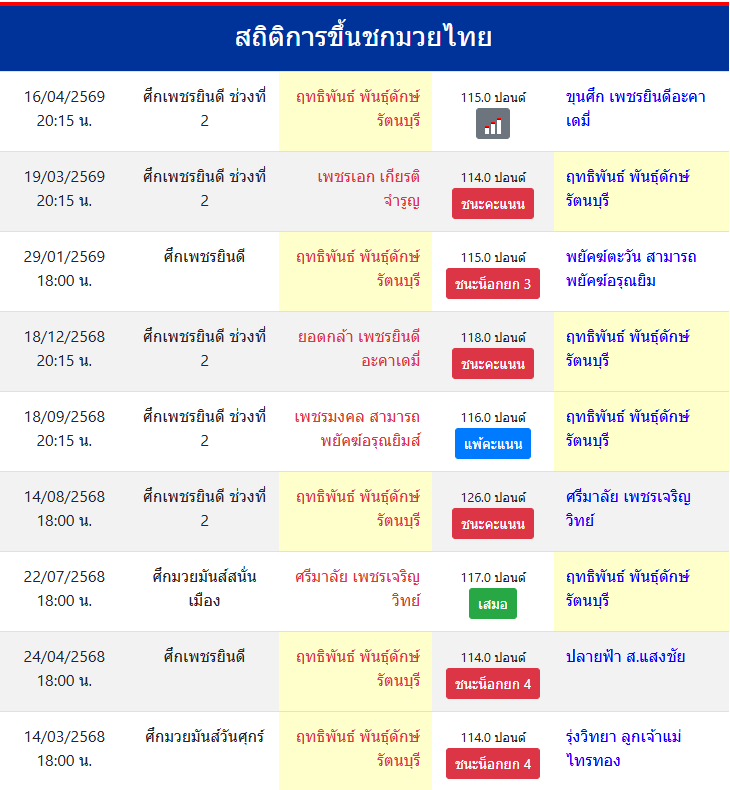This screenshot has height=790, width=730.
Task: View รุ่งวิทยา ลูกเจ้าแม่ไทรทอง fighter profile
Action: (623, 748)
